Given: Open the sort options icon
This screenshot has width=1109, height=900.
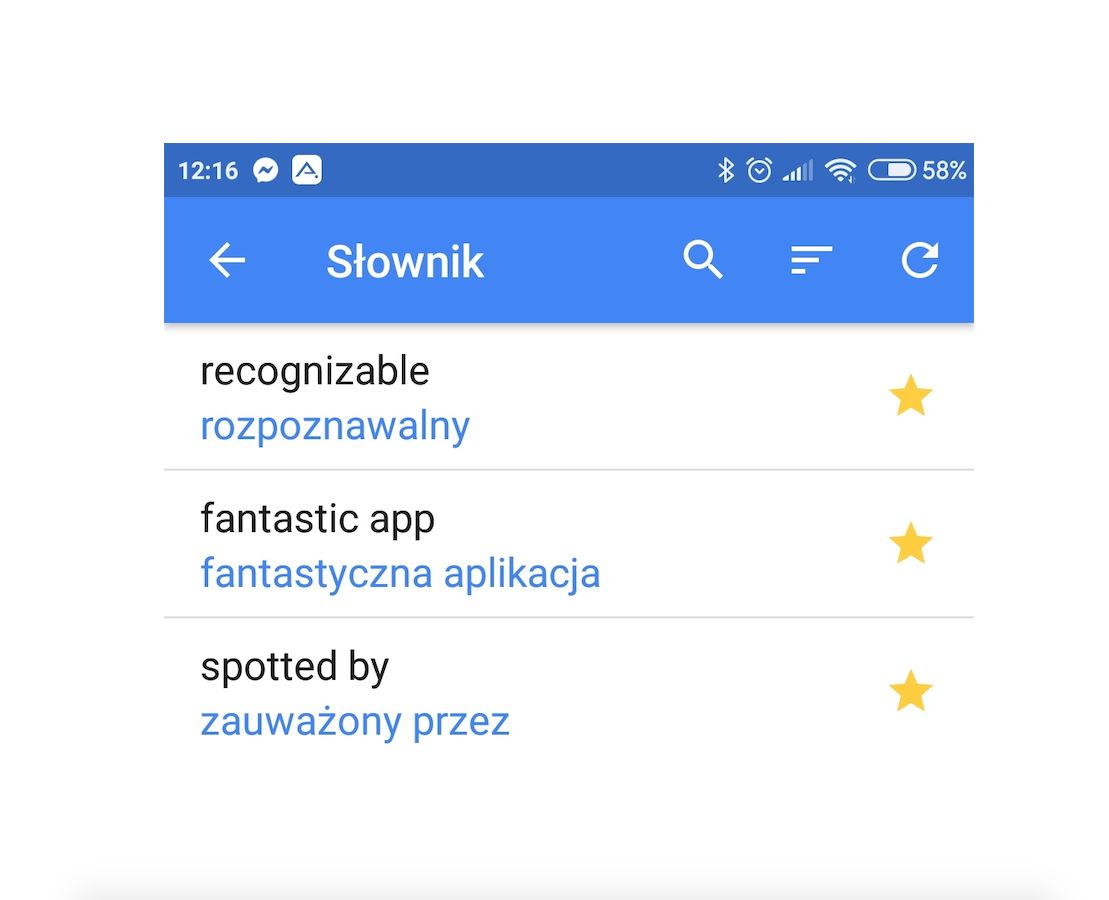Looking at the screenshot, I should coord(811,261).
